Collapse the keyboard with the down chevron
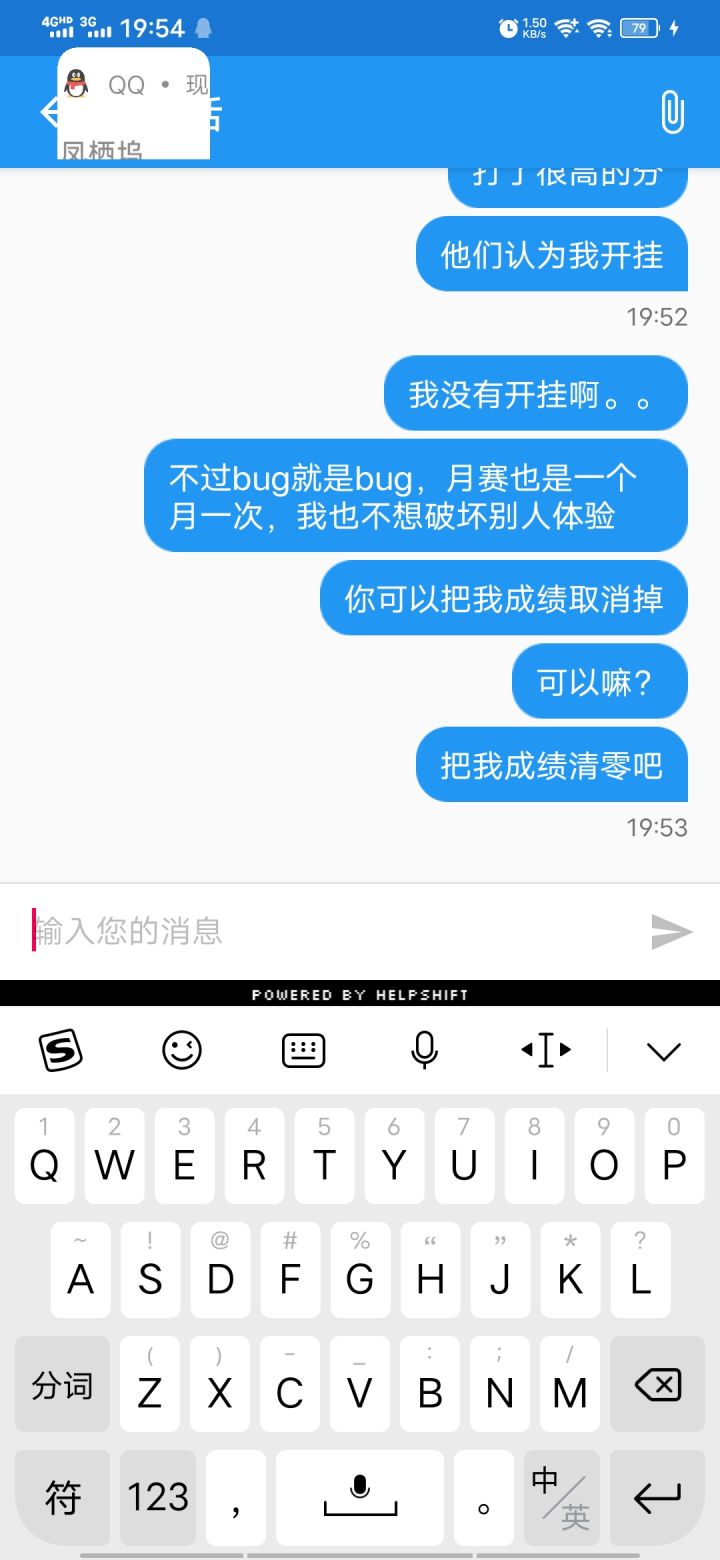Viewport: 720px width, 1560px height. [663, 1050]
